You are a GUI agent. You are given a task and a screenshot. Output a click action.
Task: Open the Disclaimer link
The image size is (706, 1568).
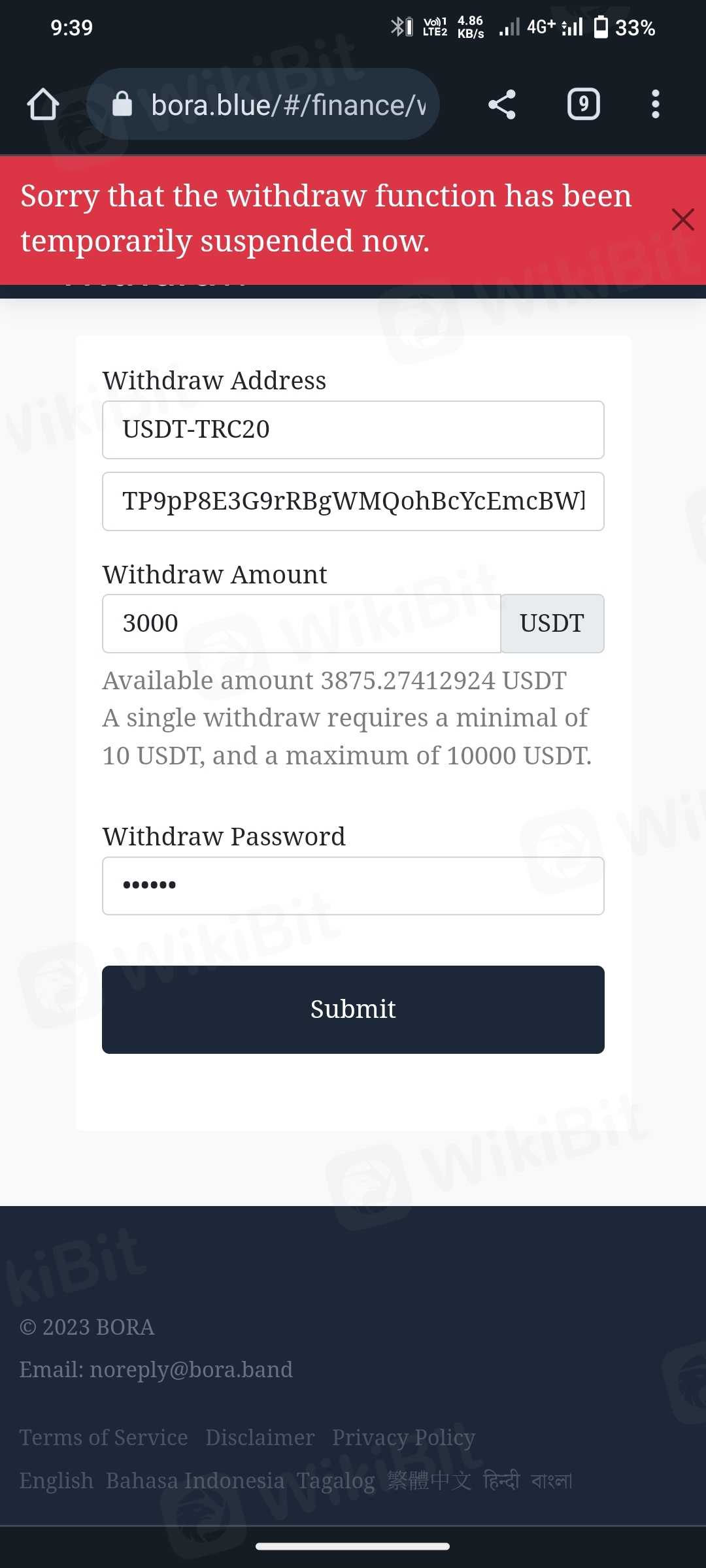[260, 1437]
